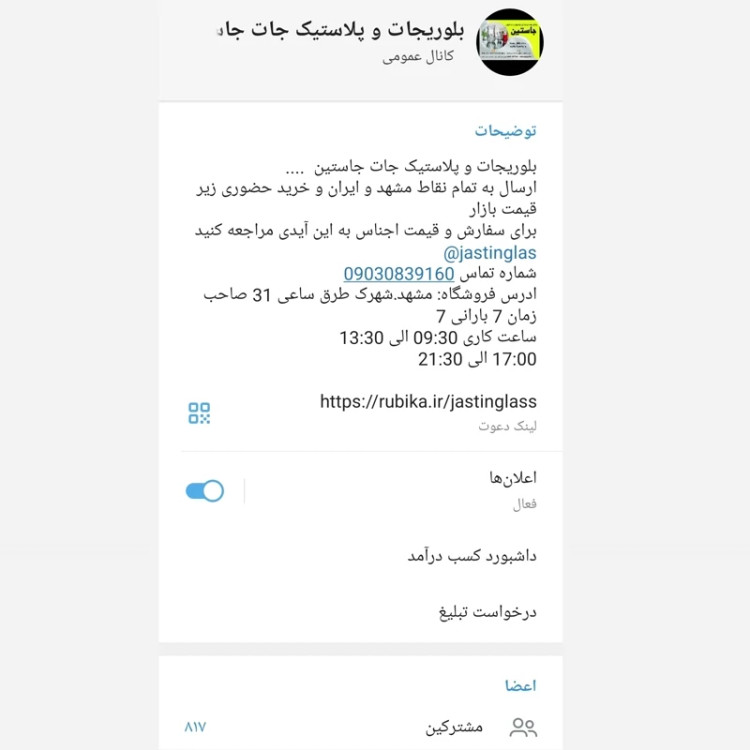
Task: Tap the phone number 09030839160
Action: (x=399, y=274)
